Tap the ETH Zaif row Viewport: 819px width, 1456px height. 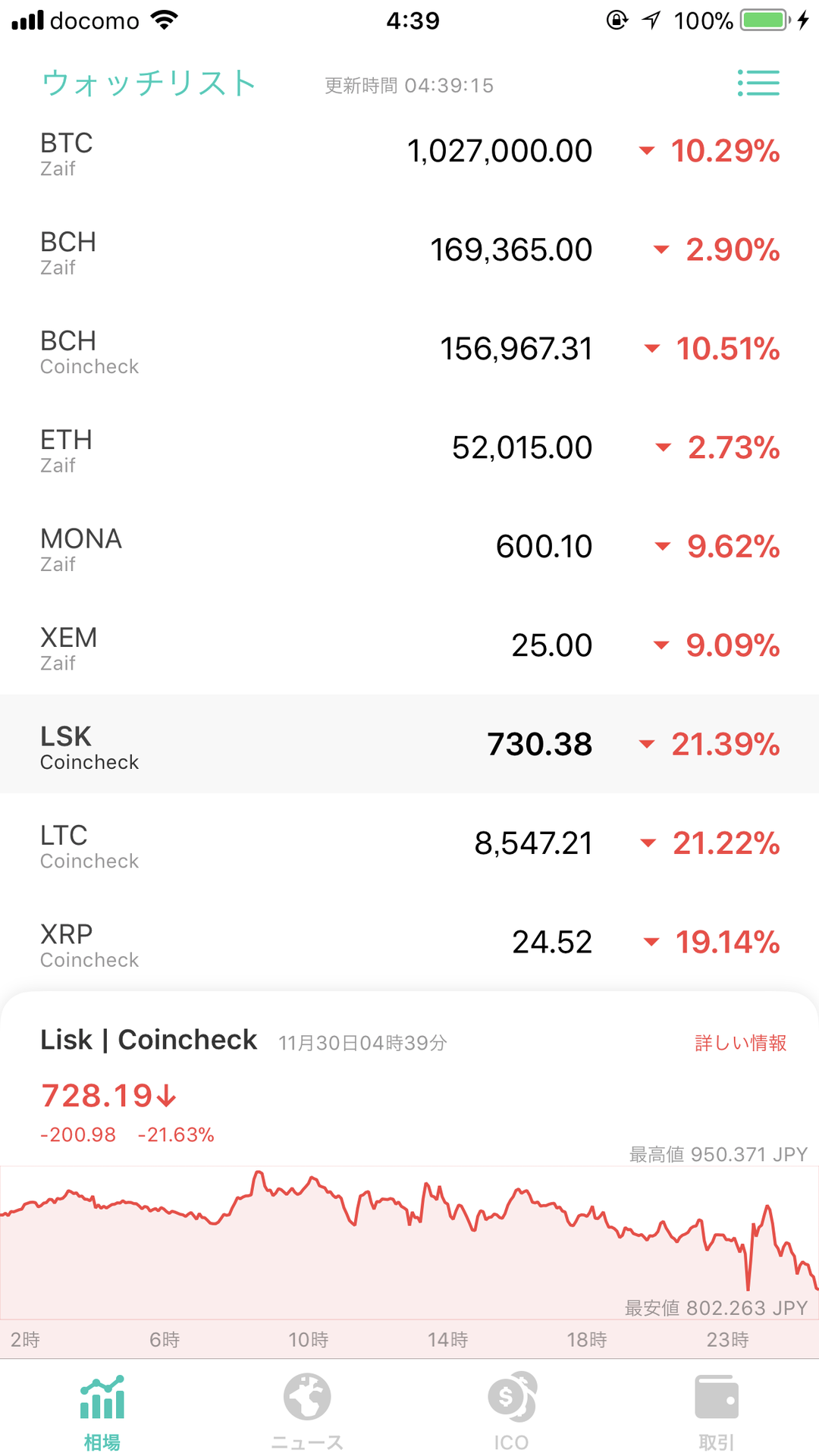(x=409, y=449)
